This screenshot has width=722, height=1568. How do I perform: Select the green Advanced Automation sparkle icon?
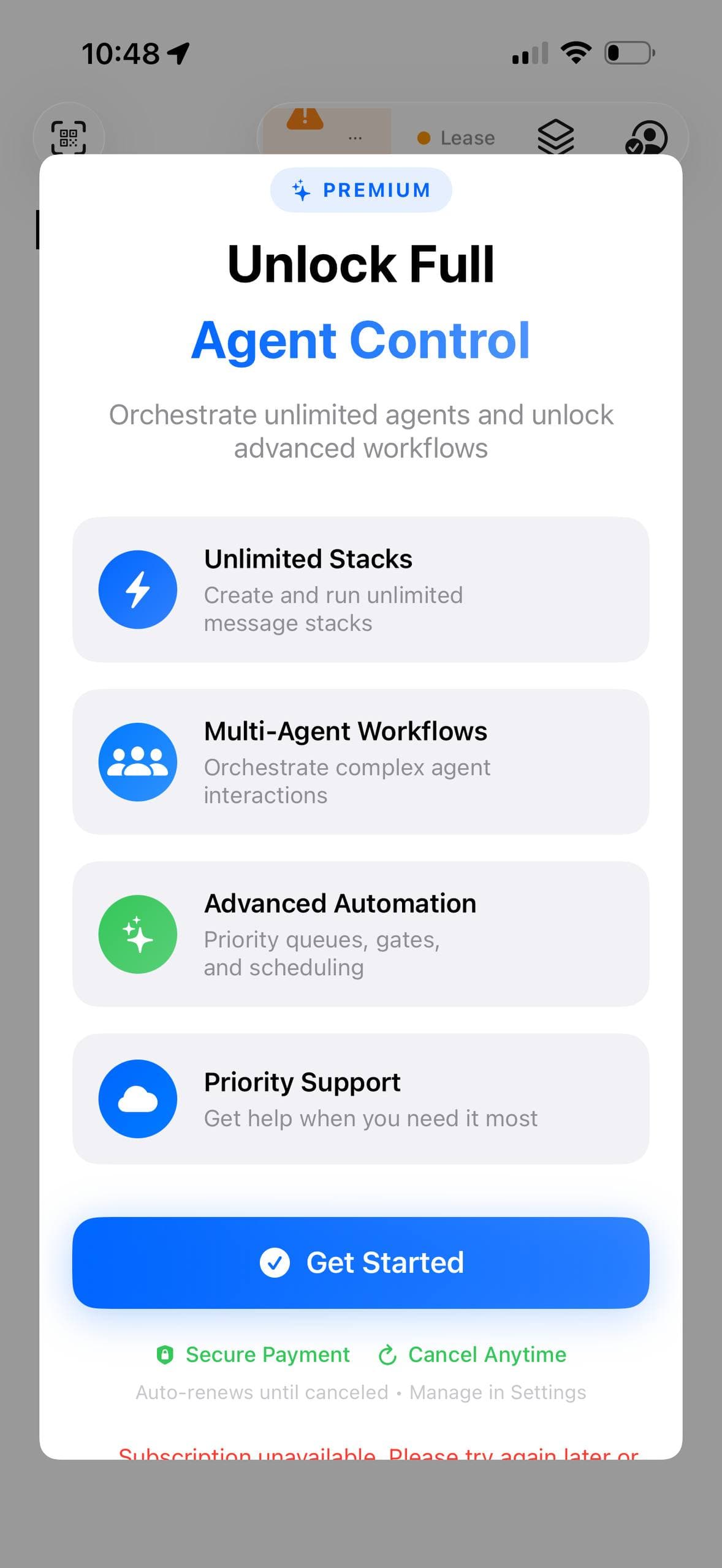pos(137,933)
